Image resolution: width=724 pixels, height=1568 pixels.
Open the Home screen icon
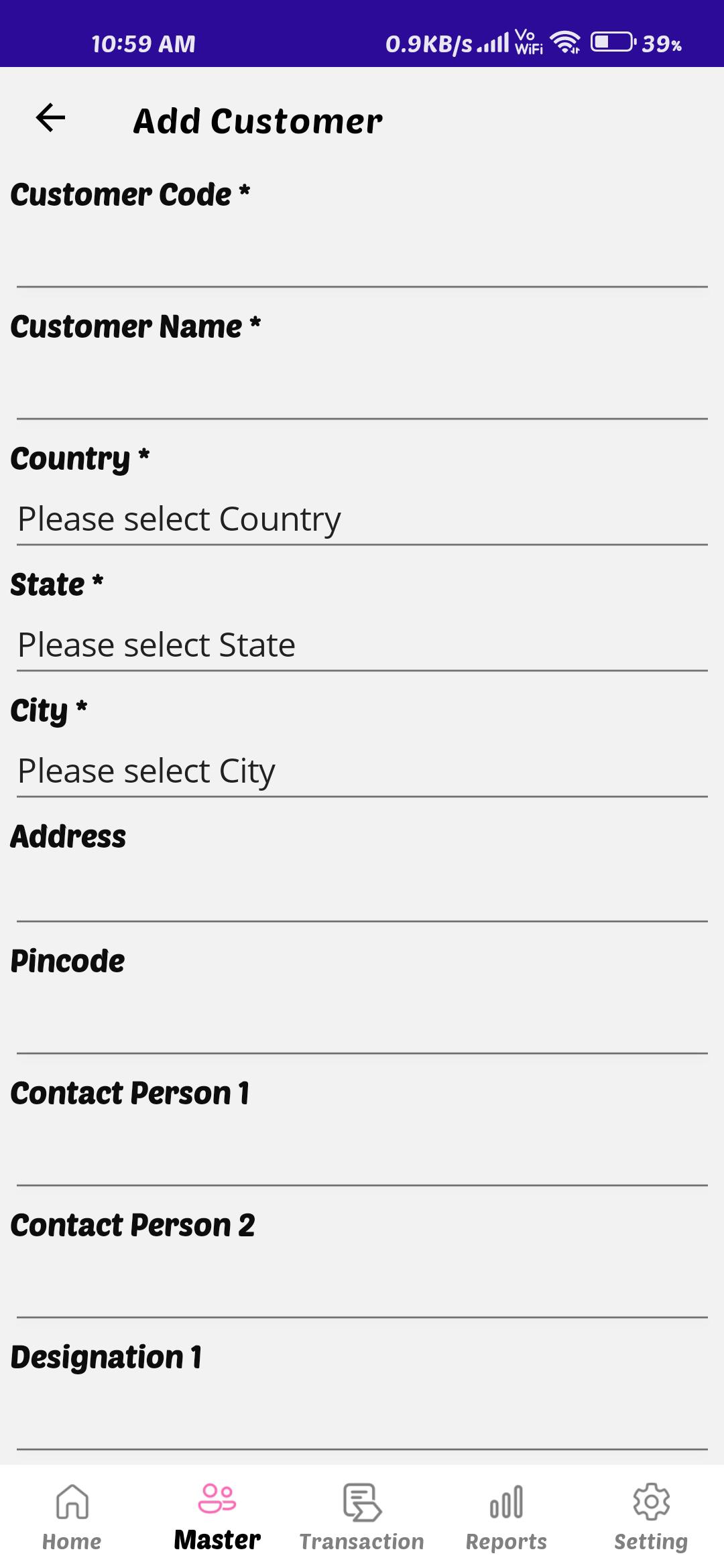[72, 1501]
